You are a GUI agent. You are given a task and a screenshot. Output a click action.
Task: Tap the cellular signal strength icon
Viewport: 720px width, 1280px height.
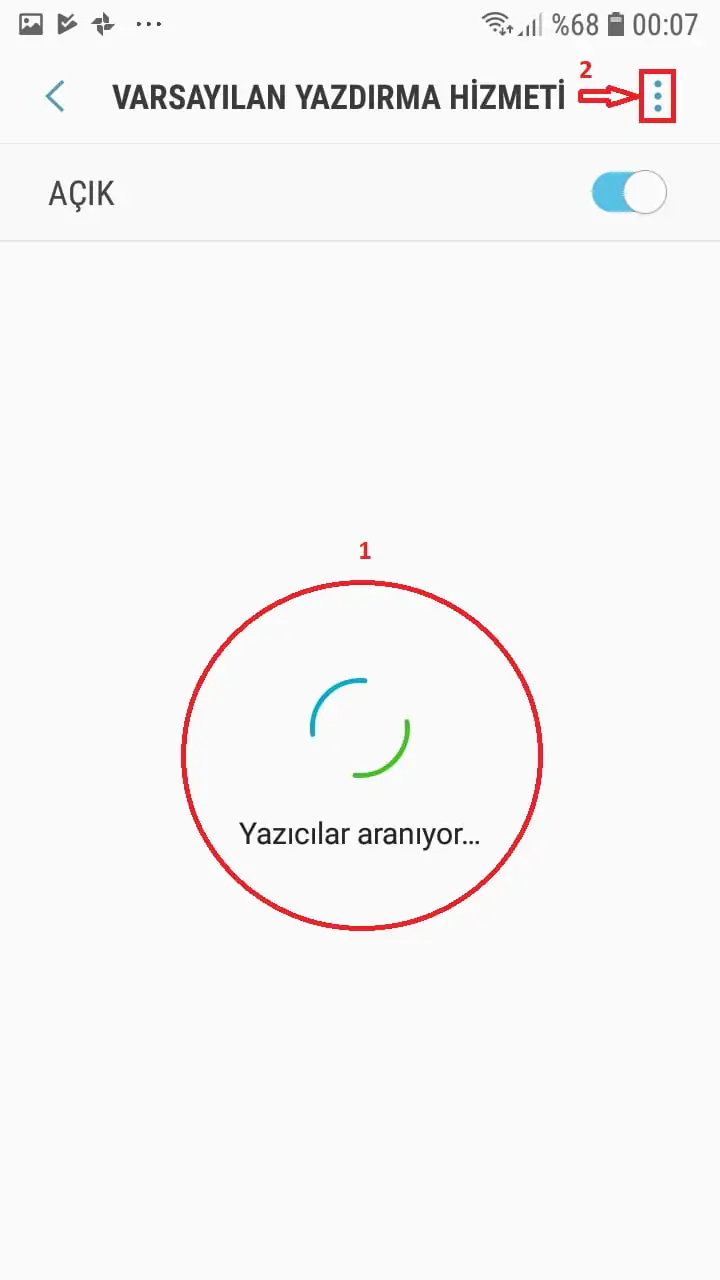[528, 24]
